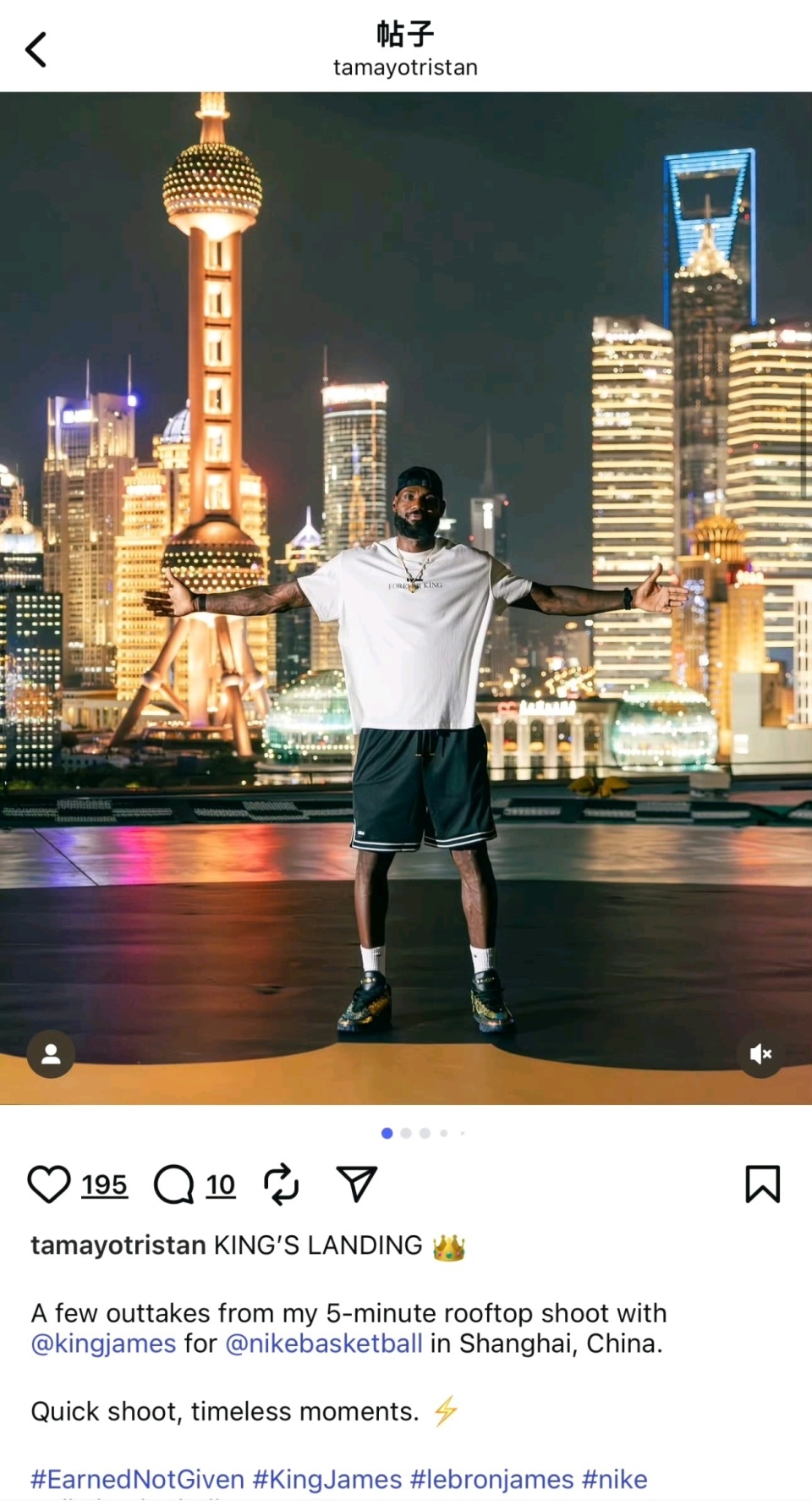Open the @nikebasketball mention

pyautogui.click(x=324, y=1344)
